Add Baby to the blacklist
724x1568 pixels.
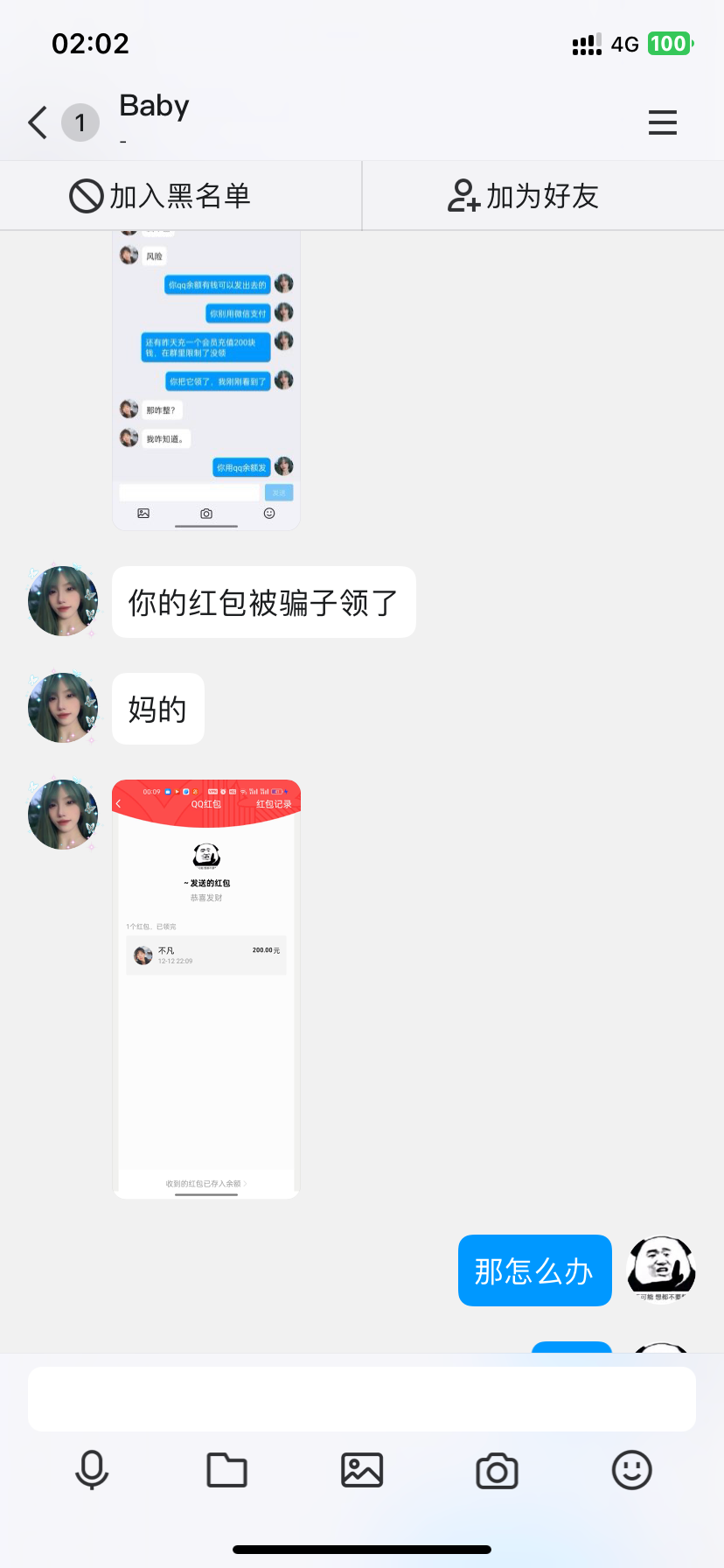coord(161,196)
